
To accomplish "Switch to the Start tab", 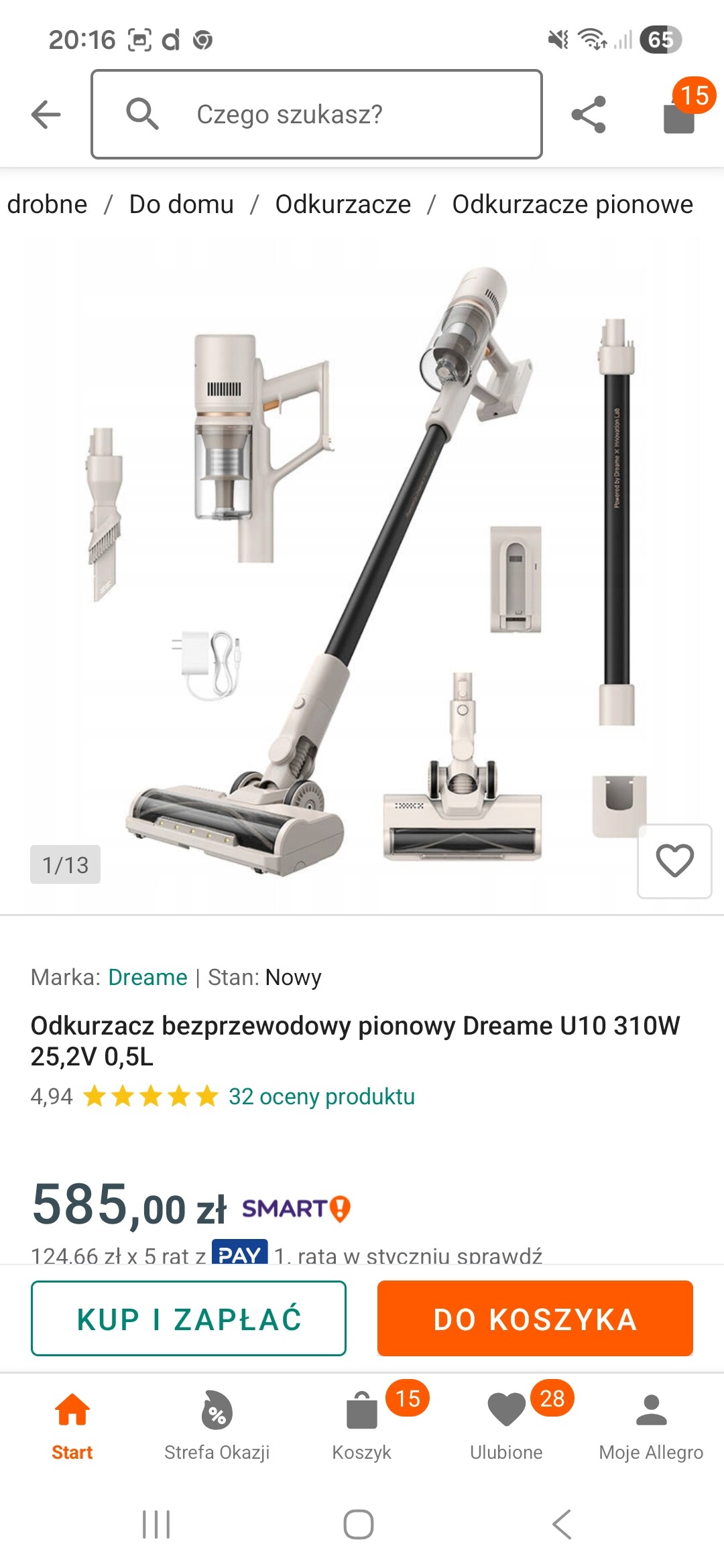I will click(72, 1424).
